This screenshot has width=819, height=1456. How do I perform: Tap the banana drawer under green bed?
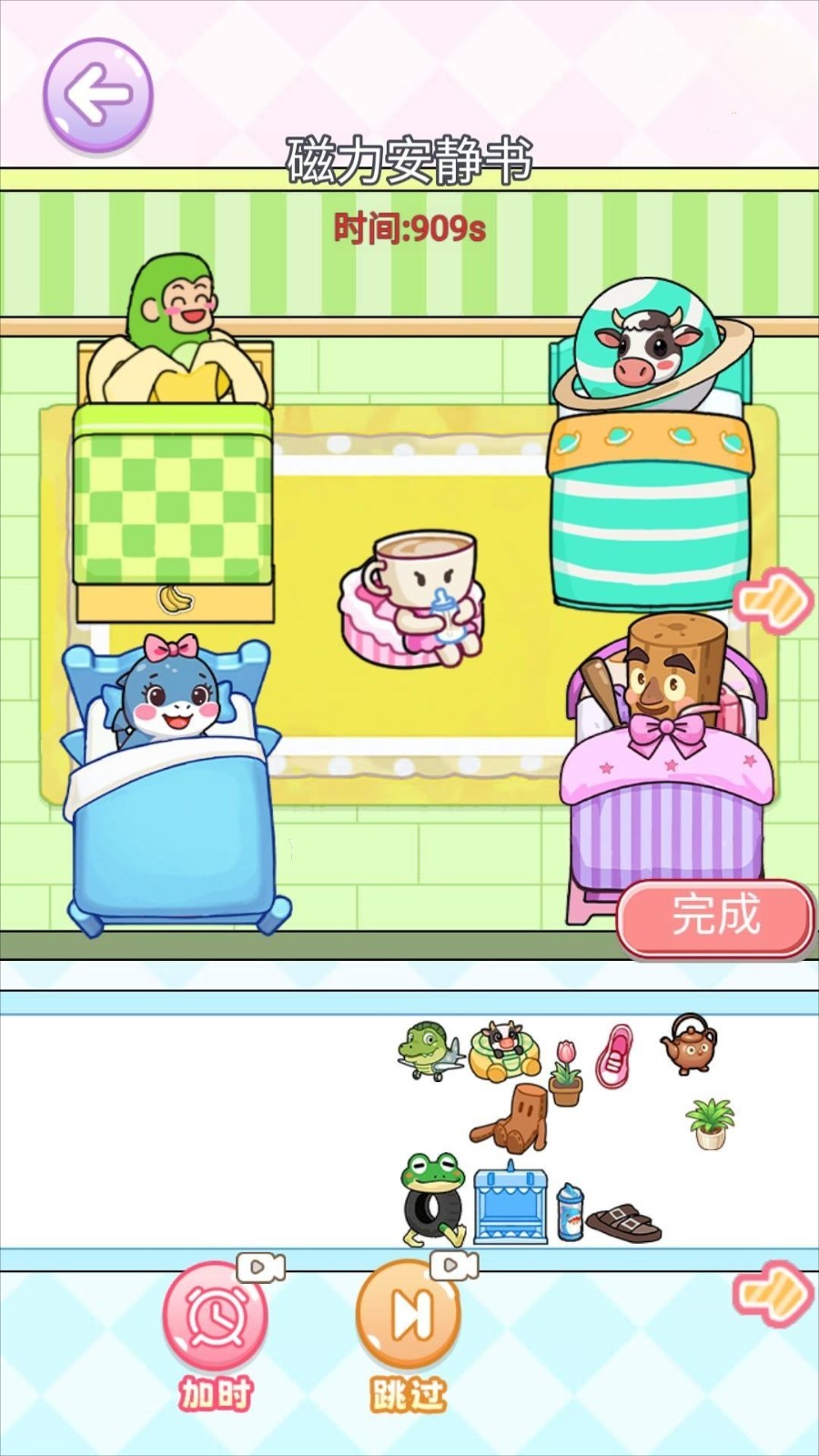coord(175,602)
